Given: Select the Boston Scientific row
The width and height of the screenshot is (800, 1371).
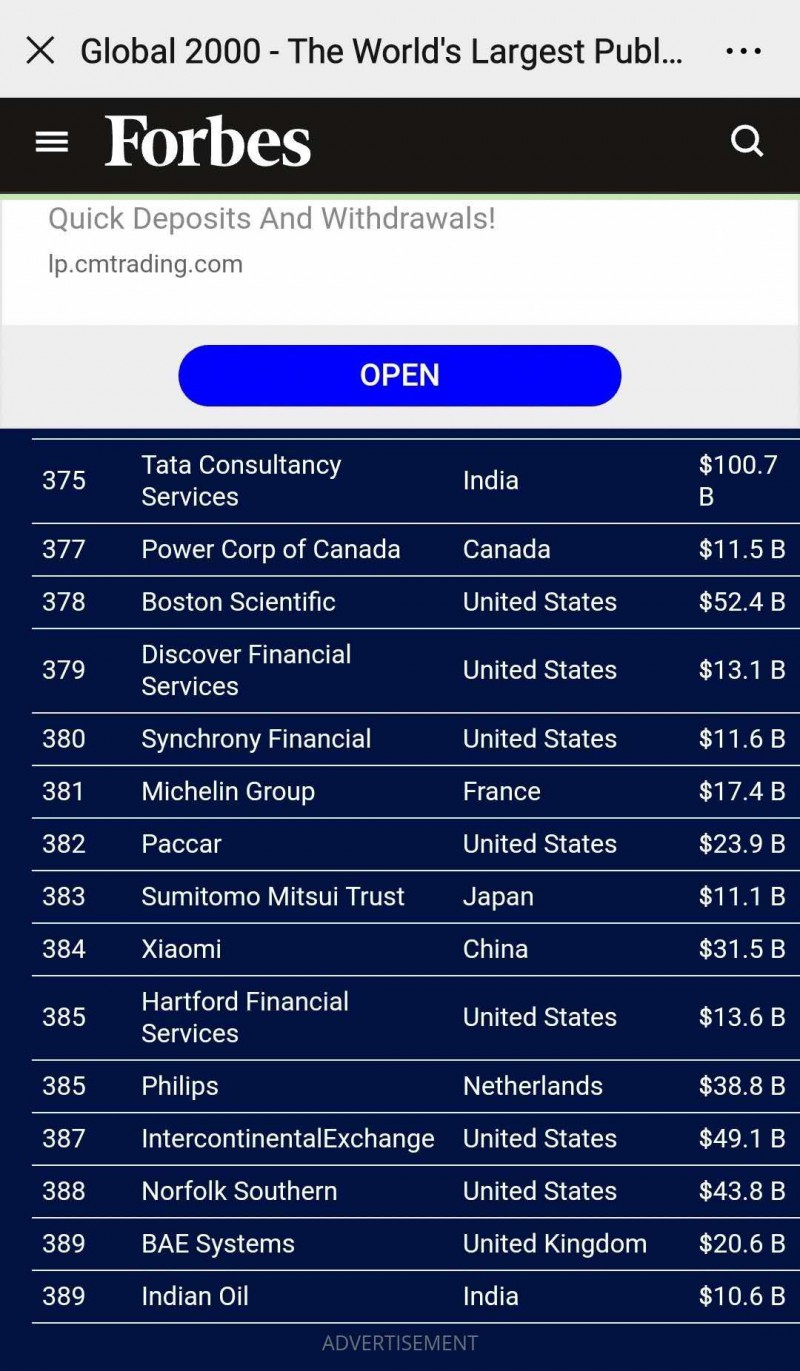Looking at the screenshot, I should (x=238, y=601).
